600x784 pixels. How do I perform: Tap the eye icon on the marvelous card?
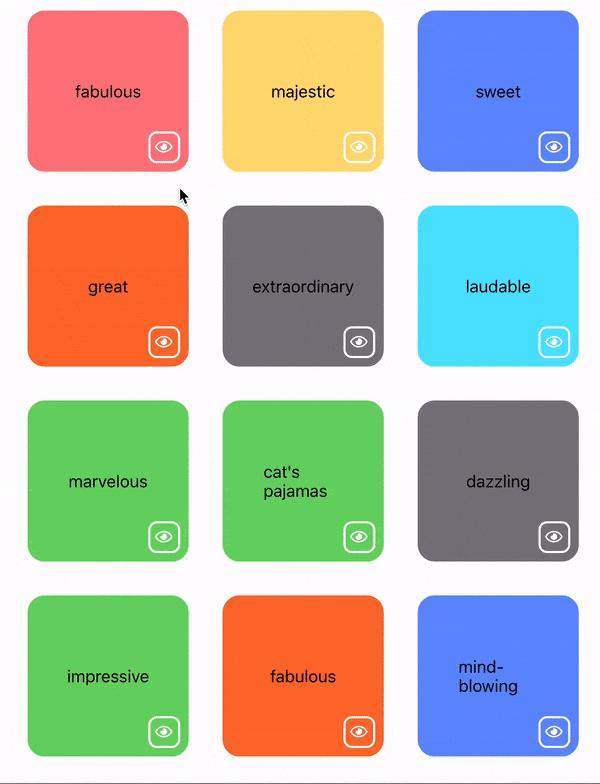164,537
